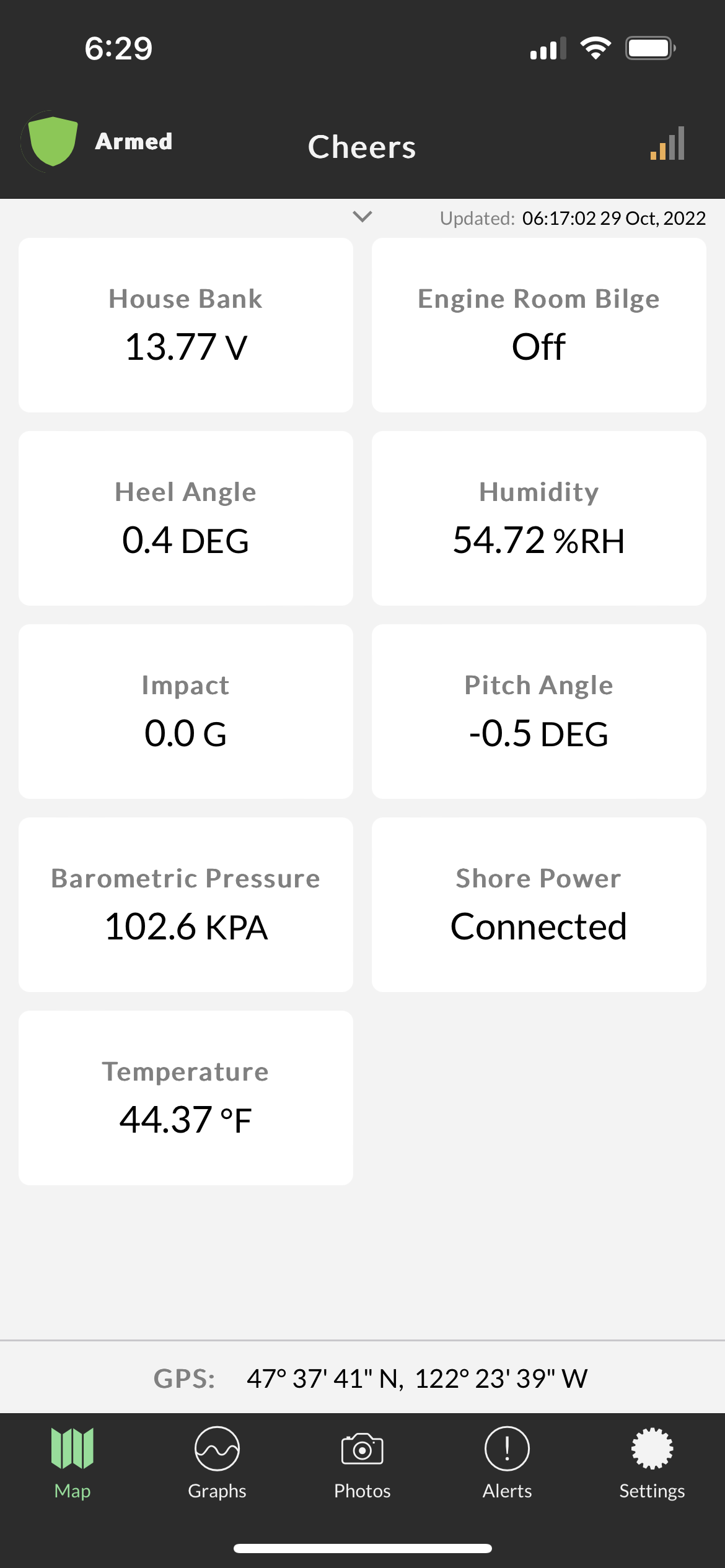Viewport: 725px width, 1568px height.
Task: Tap the Armed shield status
Action: [x=97, y=142]
